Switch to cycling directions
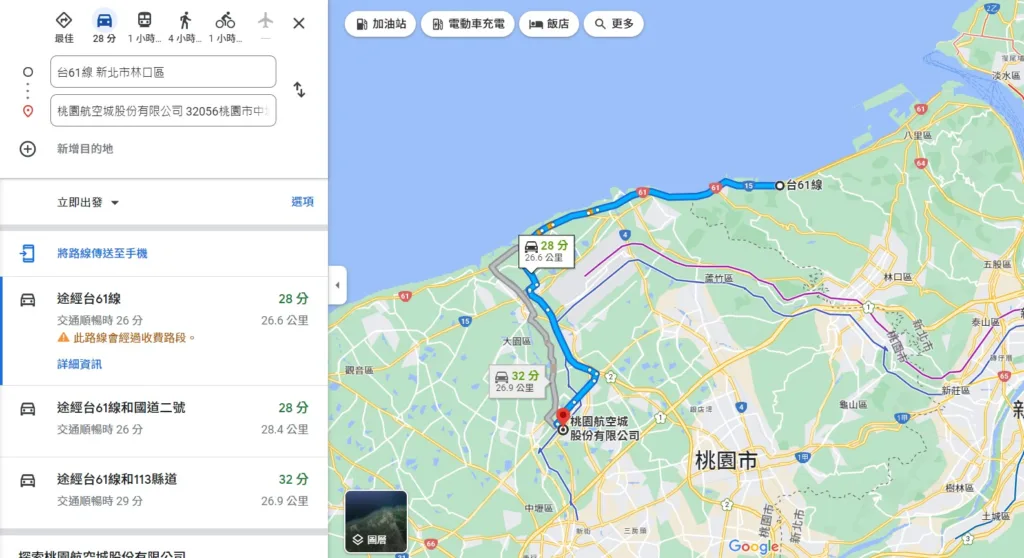Screen dimensions: 1024x558 [225, 26]
